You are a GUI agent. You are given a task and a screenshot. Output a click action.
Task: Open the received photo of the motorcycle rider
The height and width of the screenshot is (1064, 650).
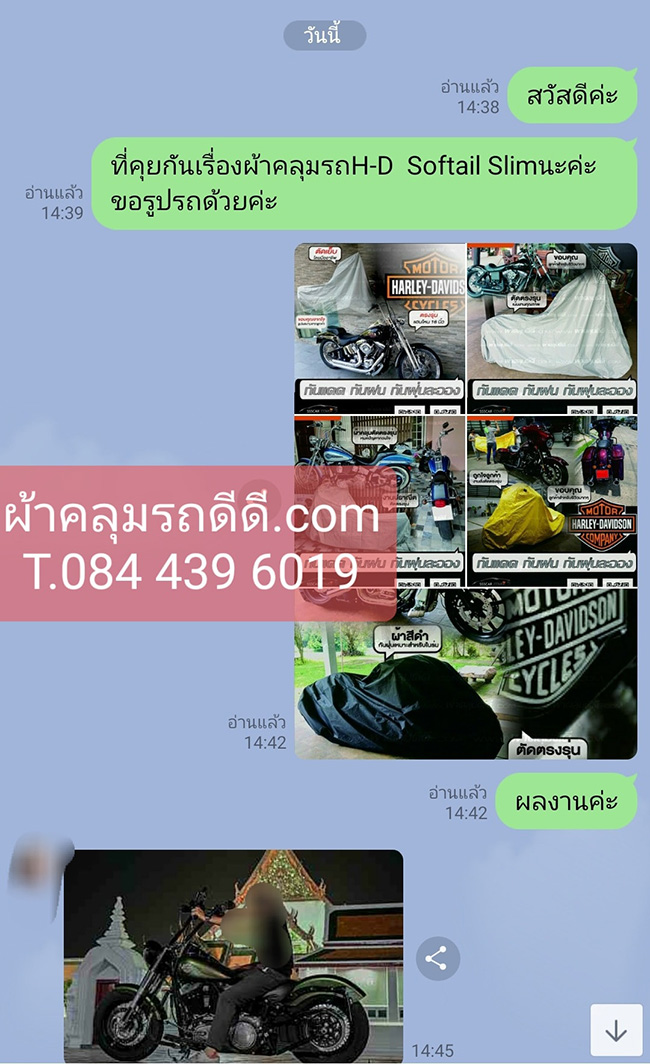[x=233, y=955]
